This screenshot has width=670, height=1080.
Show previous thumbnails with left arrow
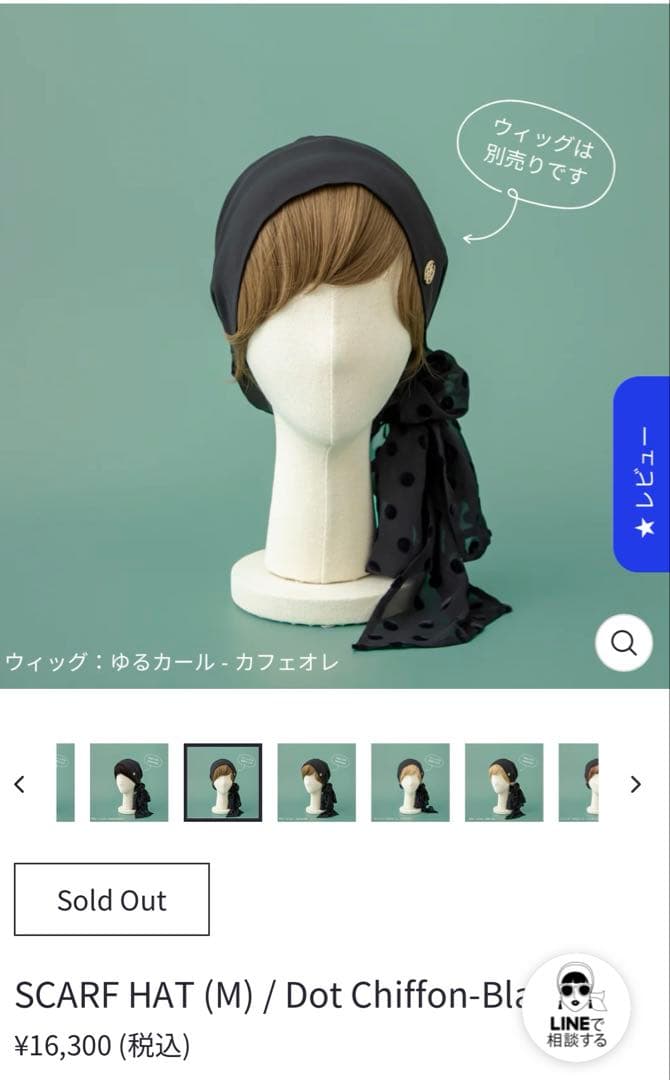[19, 784]
